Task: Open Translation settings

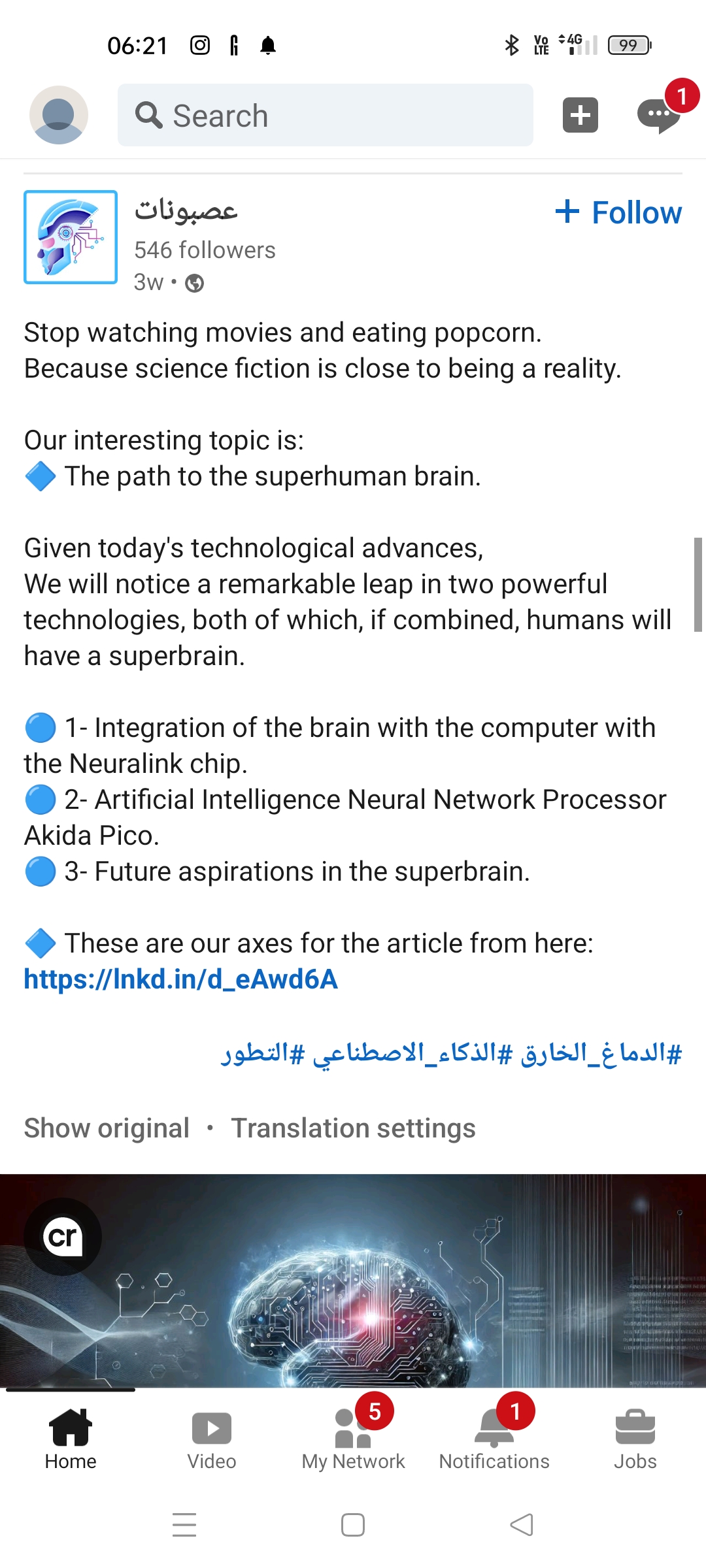Action: [x=353, y=1128]
